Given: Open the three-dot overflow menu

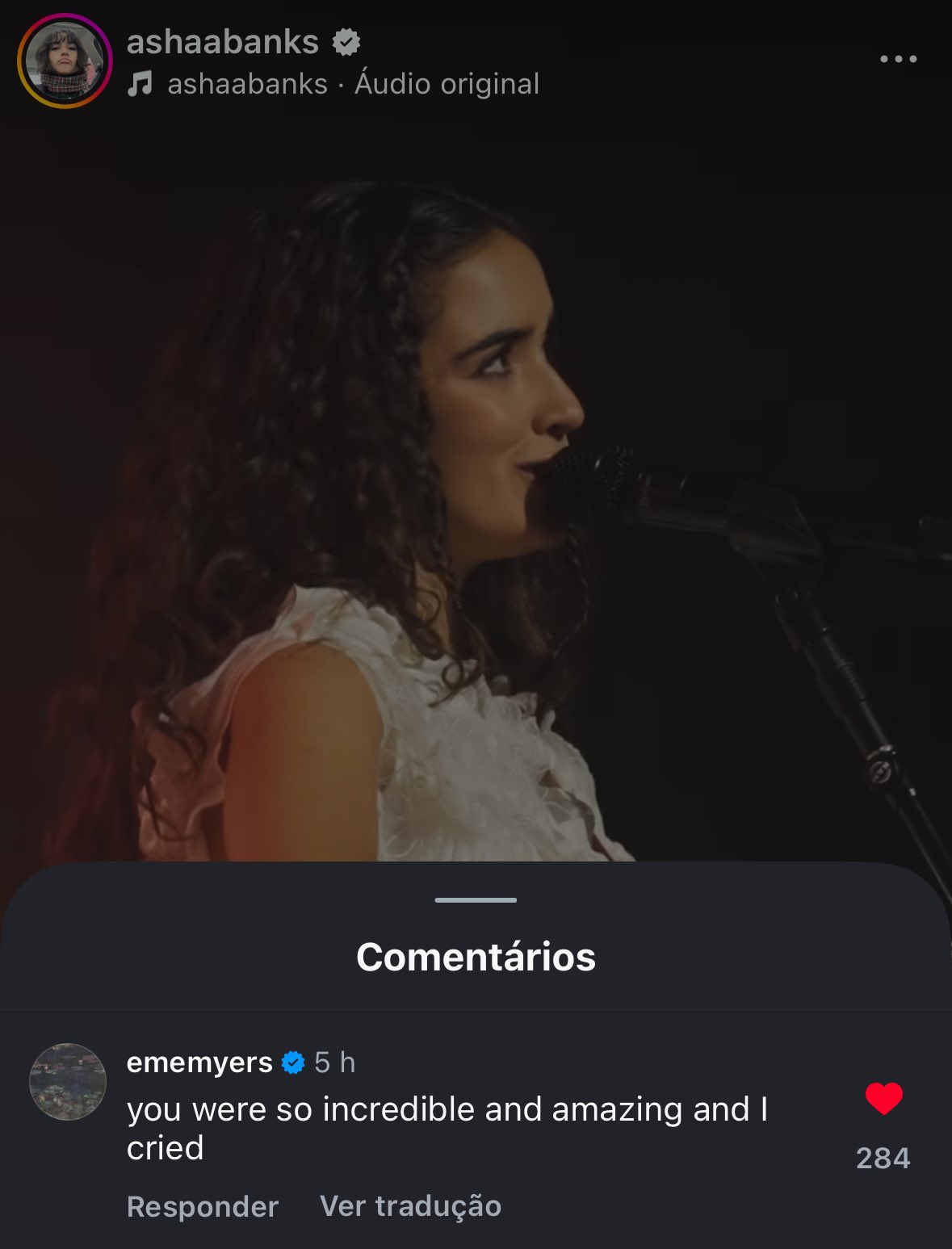Looking at the screenshot, I should pyautogui.click(x=898, y=59).
